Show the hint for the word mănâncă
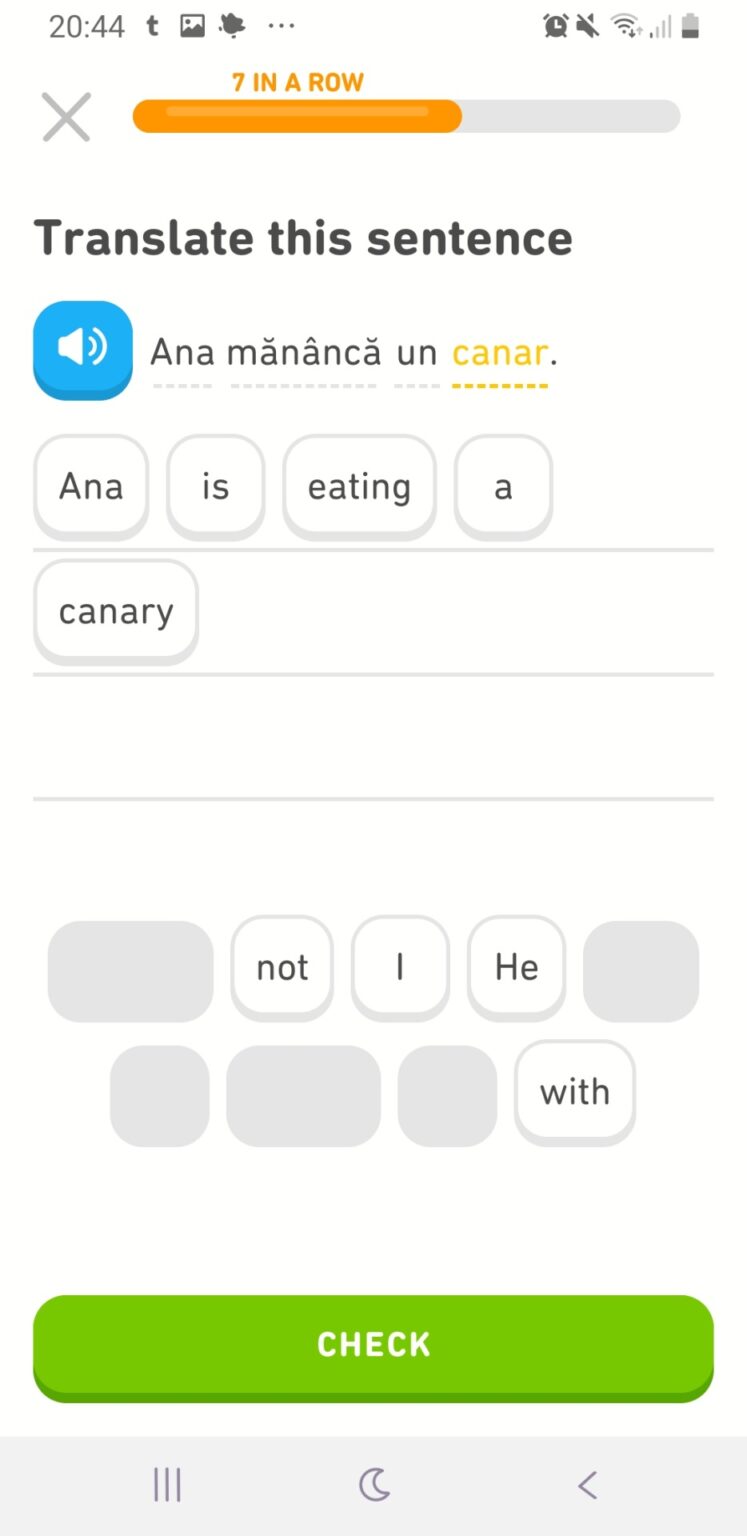Screen dimensions: 747x1536 [304, 353]
